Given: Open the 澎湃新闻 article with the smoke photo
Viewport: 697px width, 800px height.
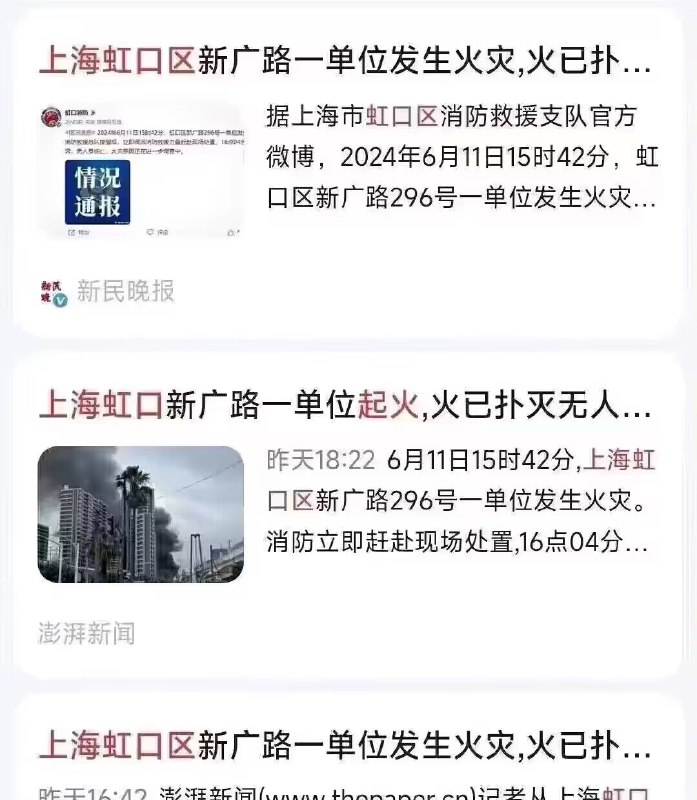Looking at the screenshot, I should click(x=344, y=405).
